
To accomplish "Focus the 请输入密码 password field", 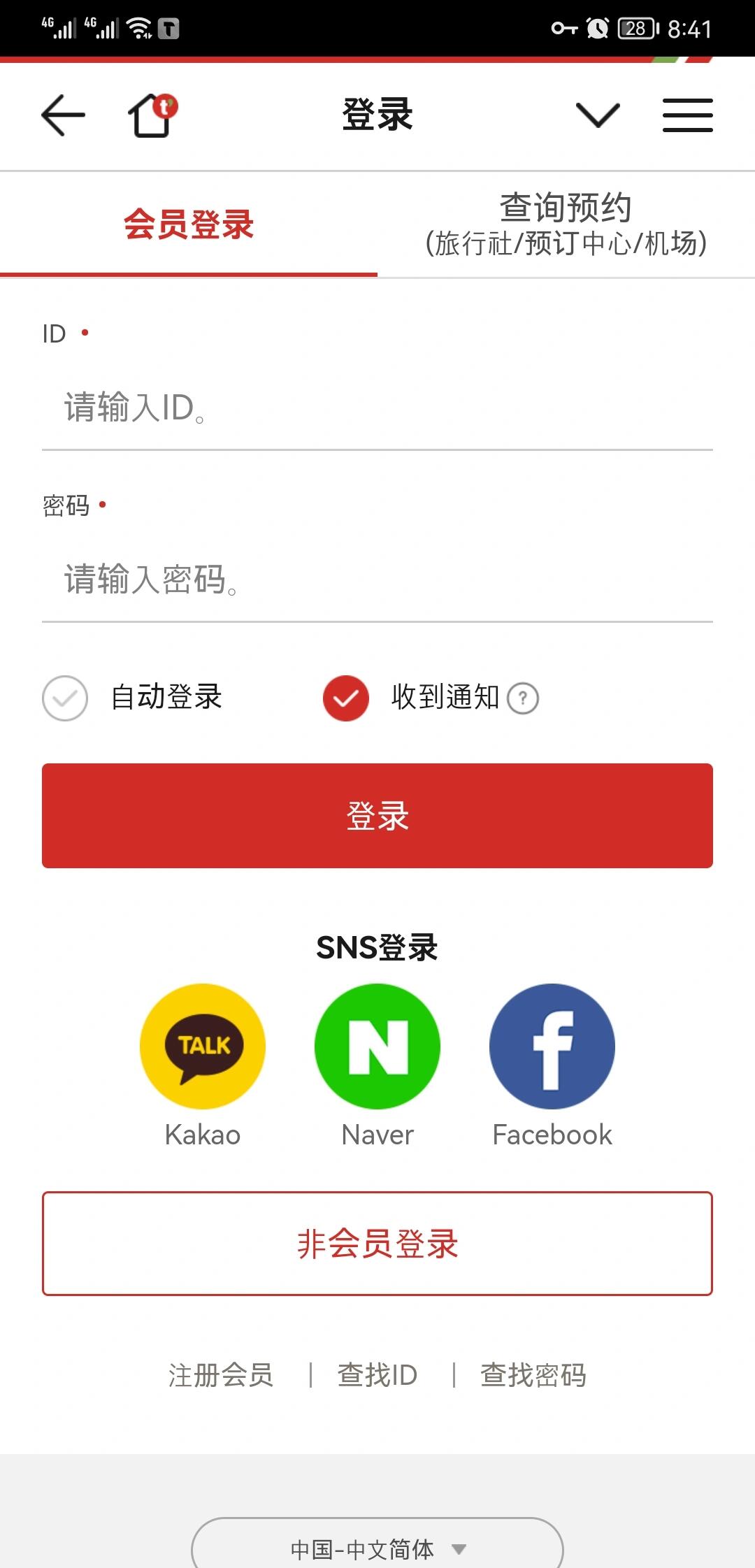I will coord(377,580).
